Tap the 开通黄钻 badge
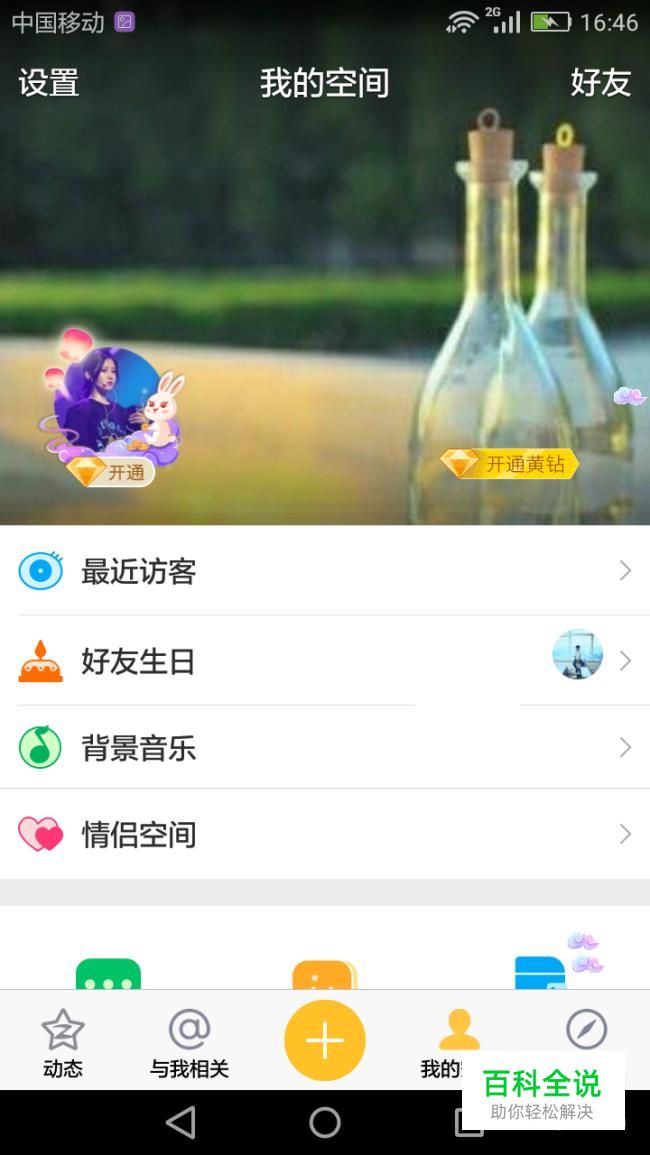This screenshot has width=650, height=1155. click(x=510, y=464)
